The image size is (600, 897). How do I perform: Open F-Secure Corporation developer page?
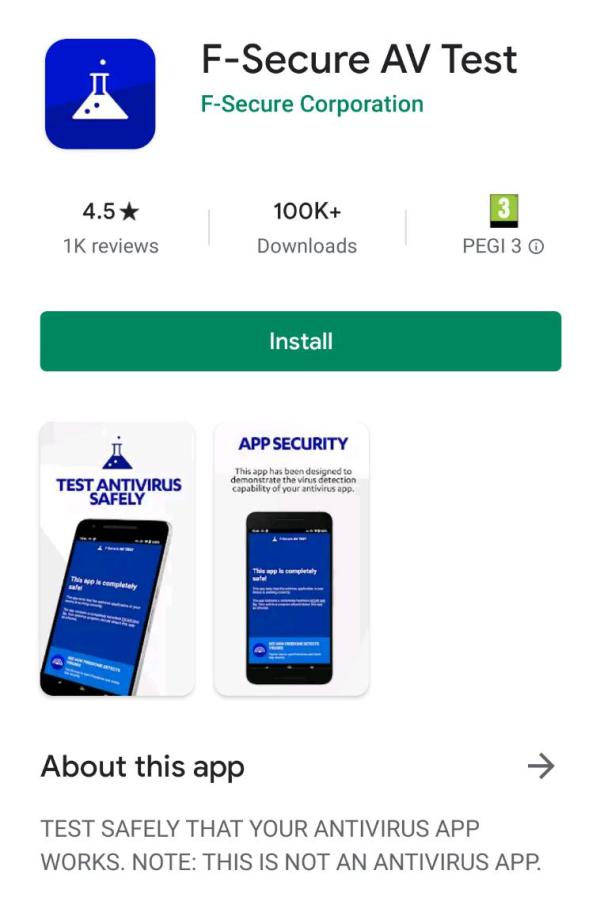point(312,104)
